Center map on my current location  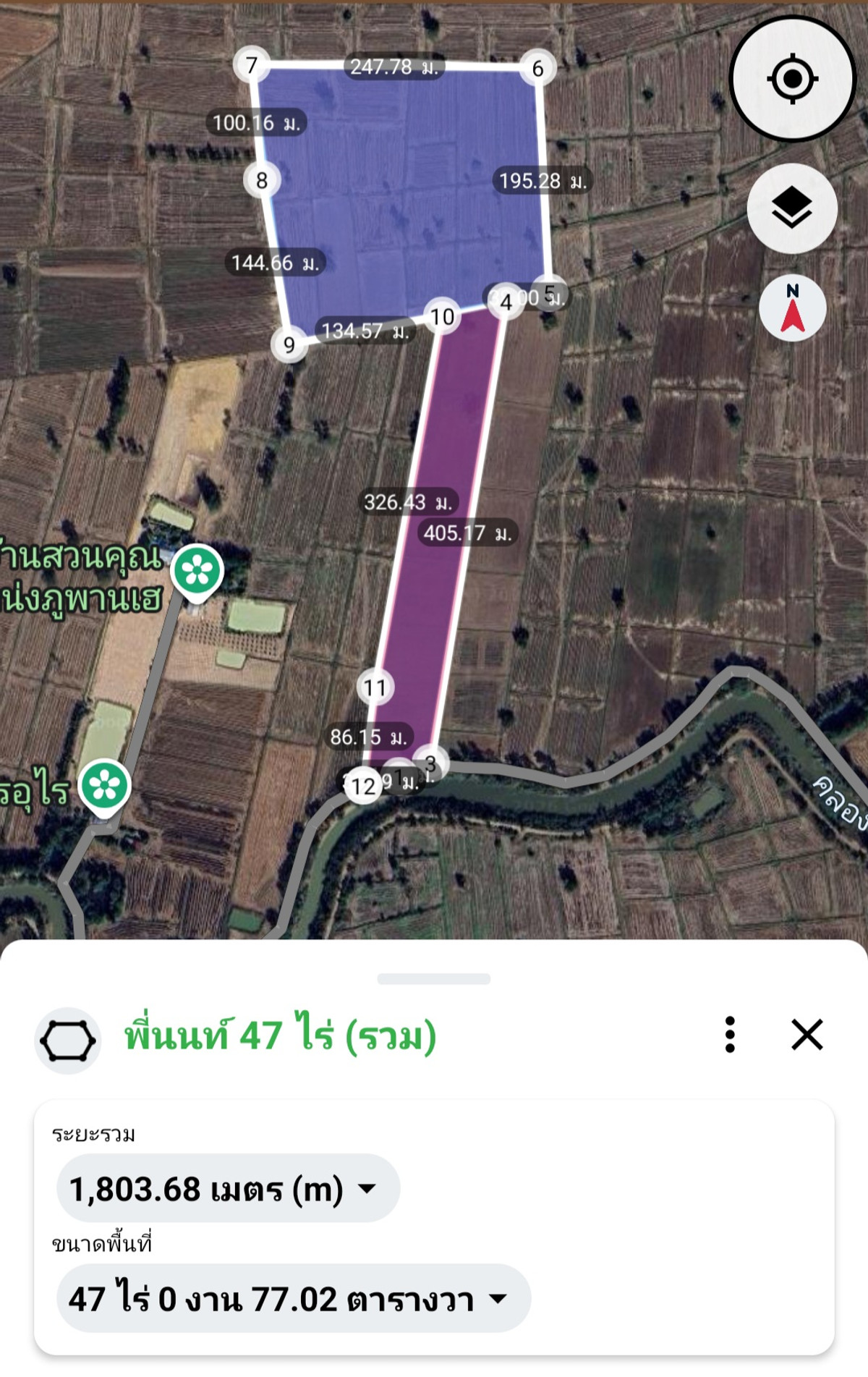click(792, 78)
